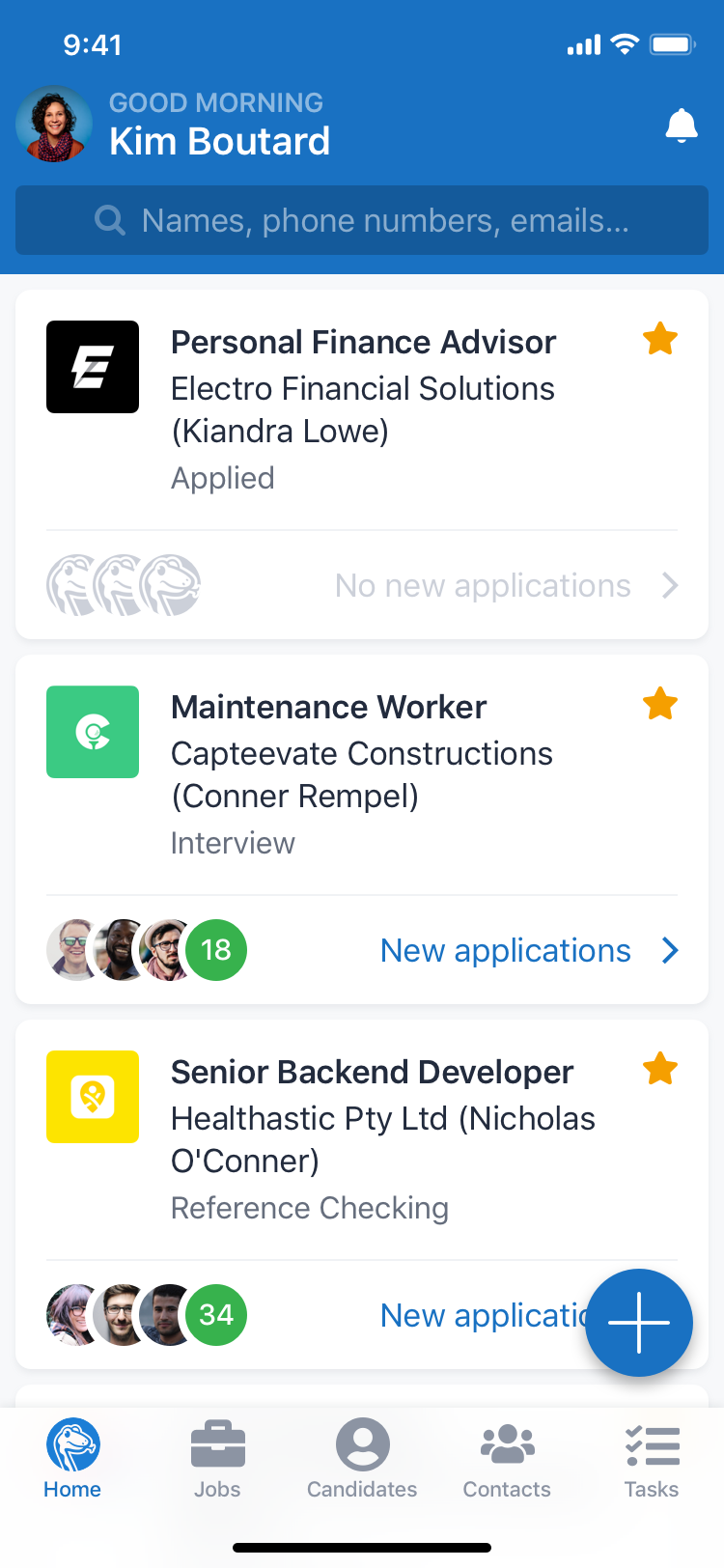Select the Jobs tab icon in bottom navigation

coord(217,1442)
